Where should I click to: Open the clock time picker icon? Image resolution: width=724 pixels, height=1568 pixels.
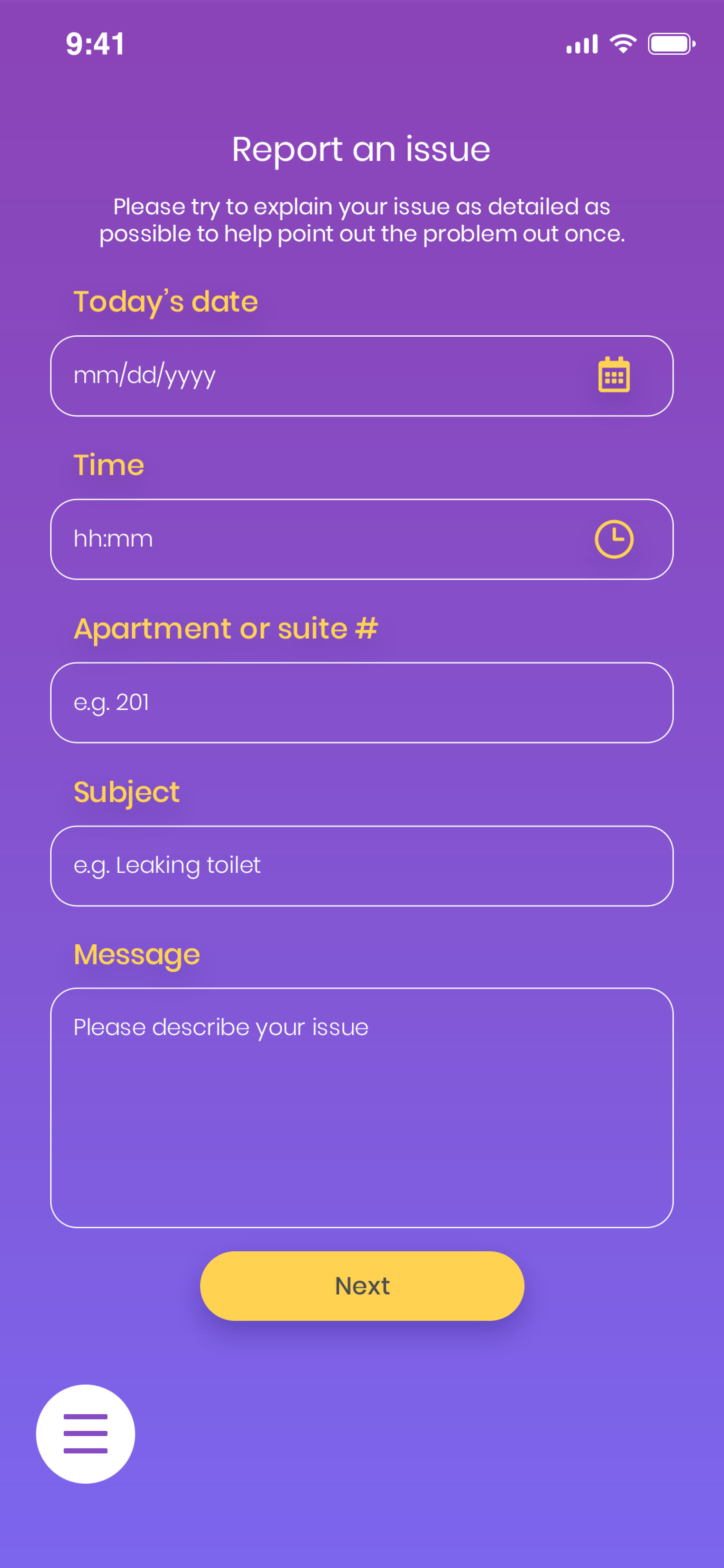613,539
